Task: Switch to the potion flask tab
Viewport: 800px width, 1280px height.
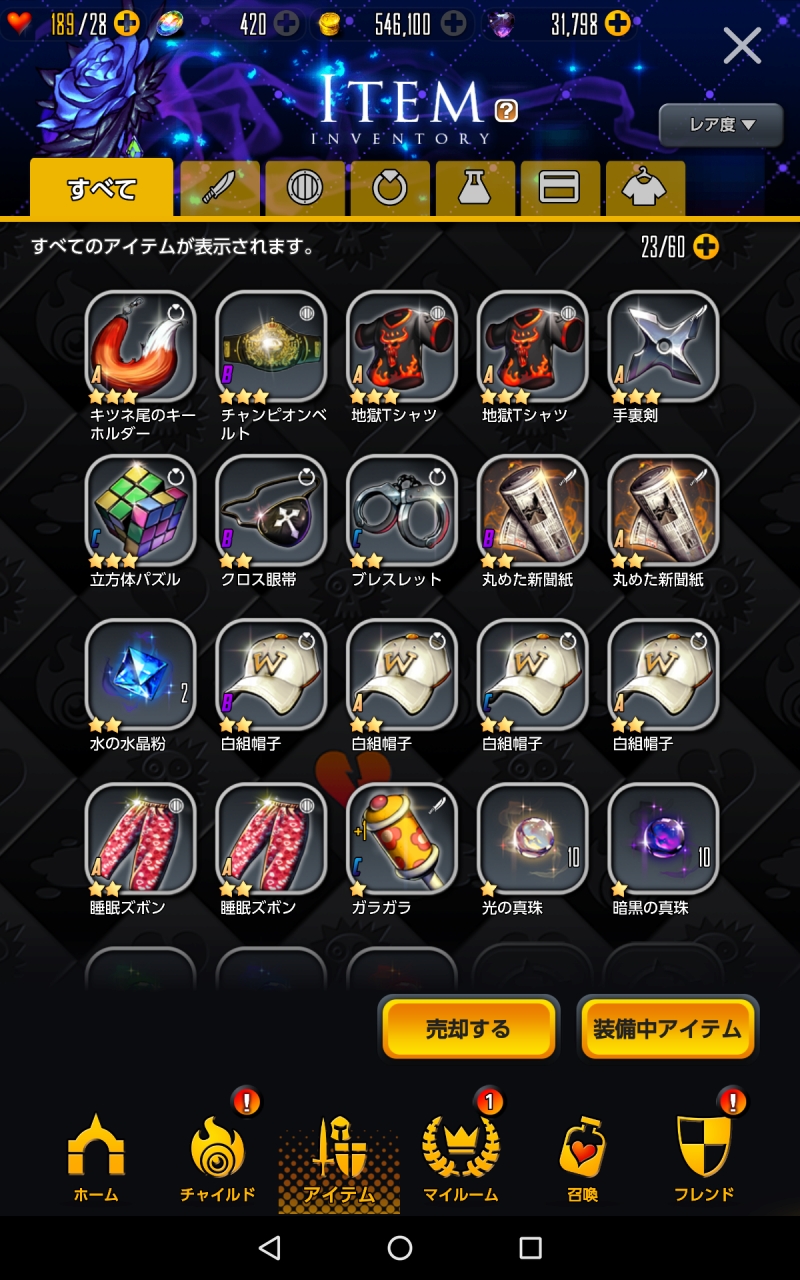Action: 474,188
